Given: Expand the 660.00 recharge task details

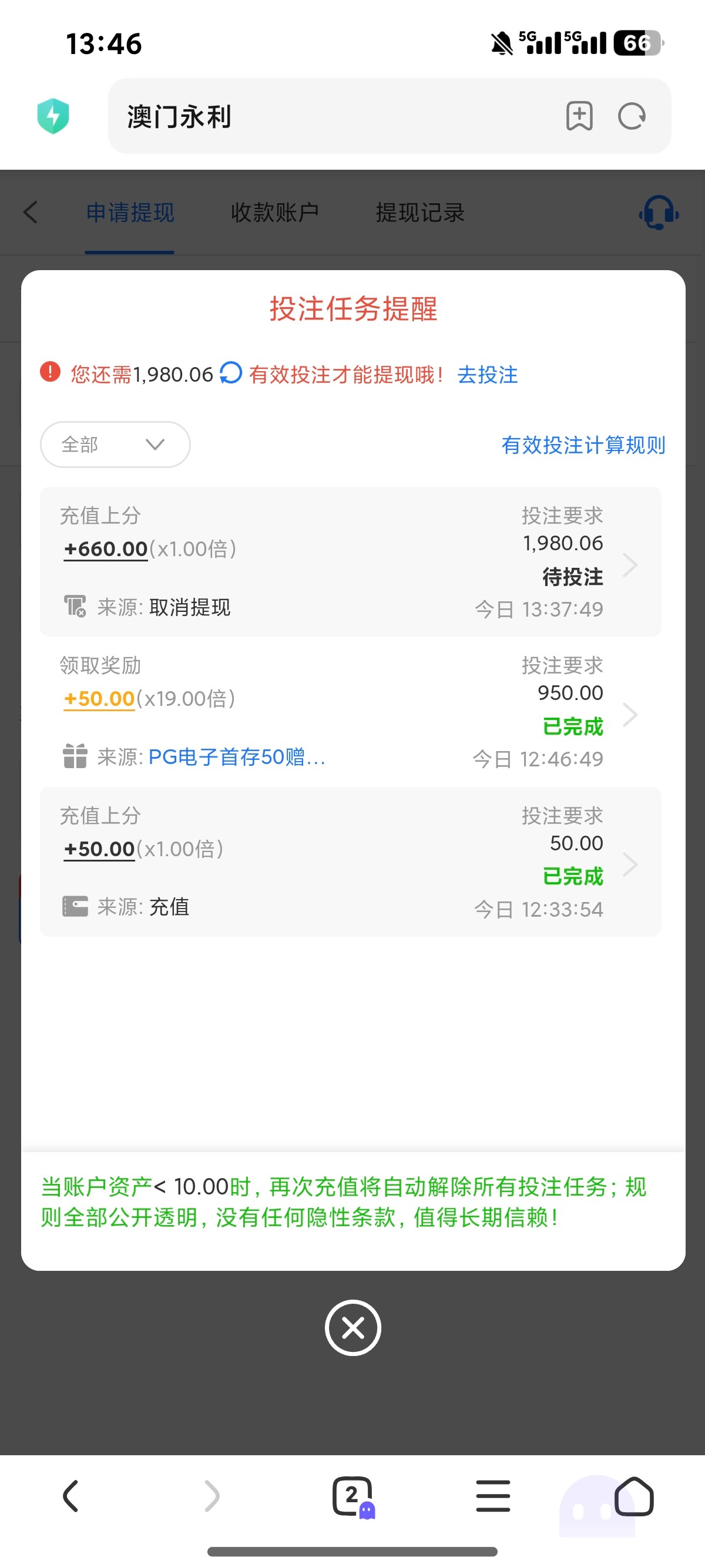Looking at the screenshot, I should pyautogui.click(x=631, y=565).
